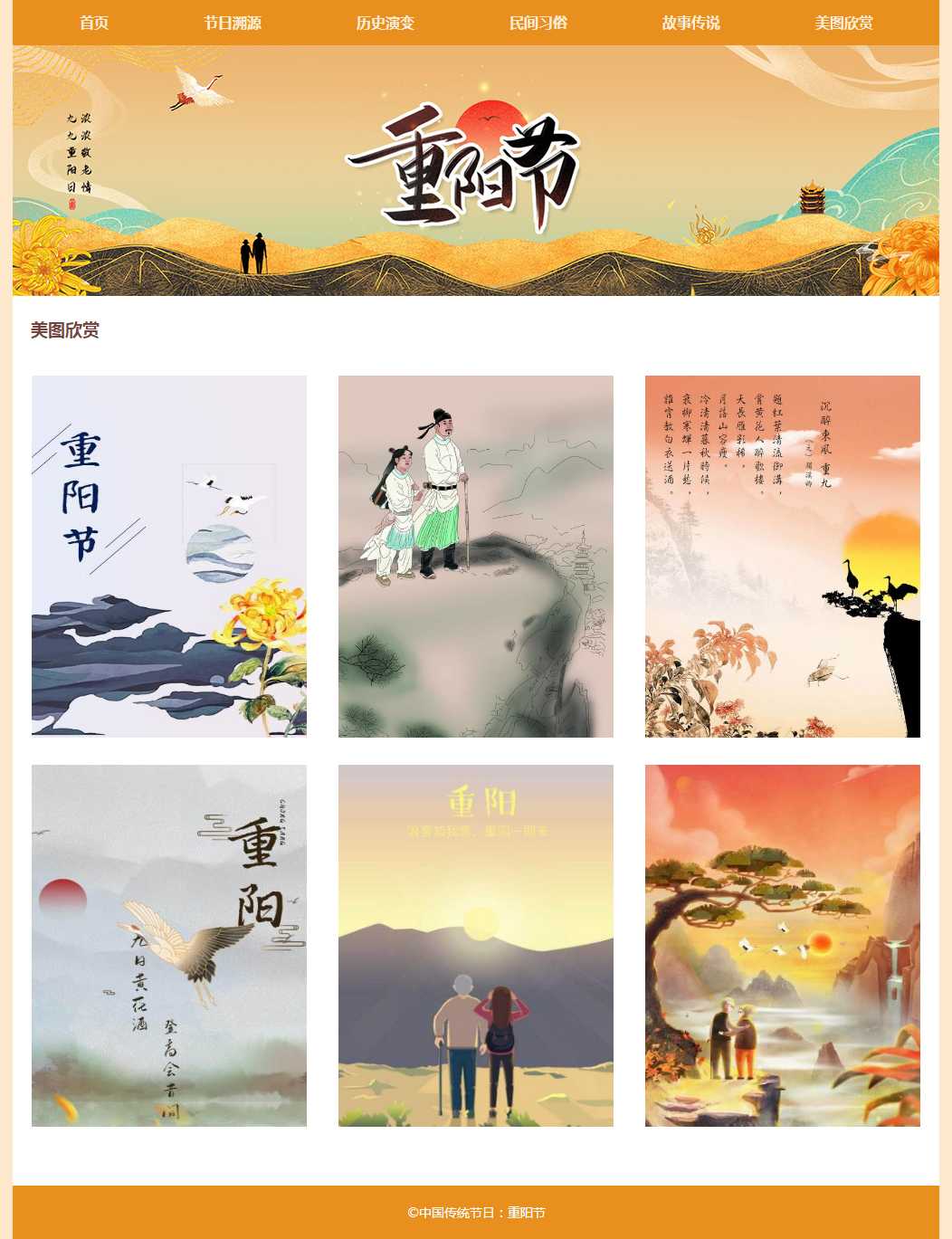Select the 故事传说 nav item
The width and height of the screenshot is (952, 1239).
691,23
